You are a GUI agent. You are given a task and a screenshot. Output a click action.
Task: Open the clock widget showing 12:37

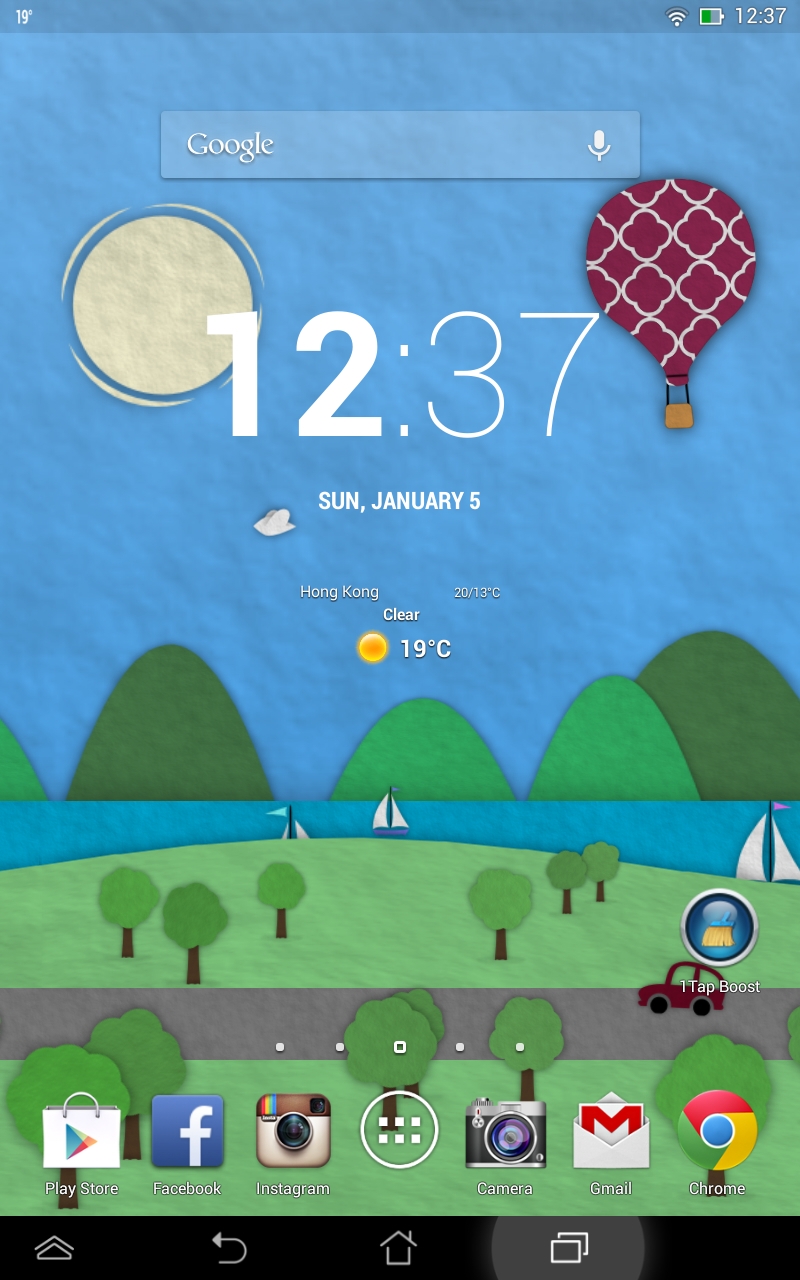pyautogui.click(x=400, y=373)
